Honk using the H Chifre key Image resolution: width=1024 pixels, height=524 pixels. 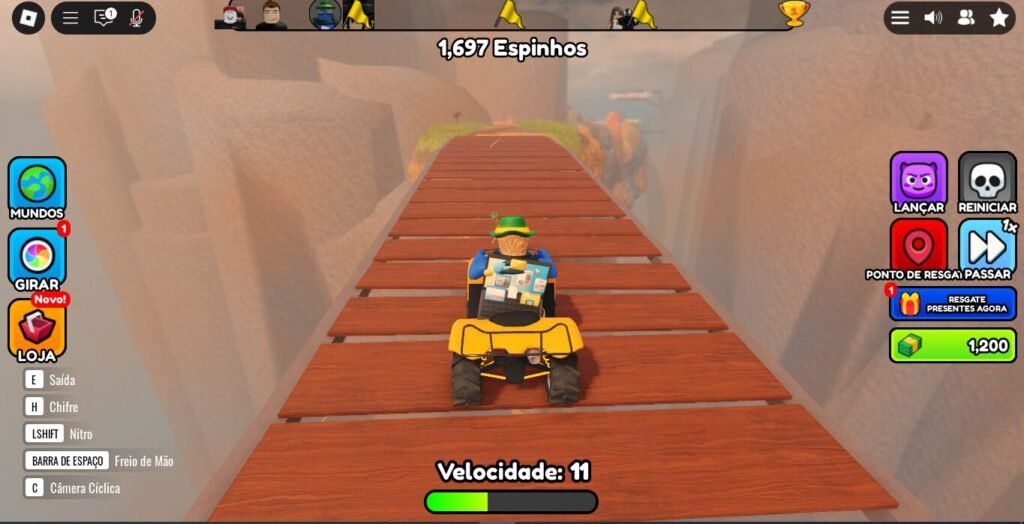[x=35, y=407]
